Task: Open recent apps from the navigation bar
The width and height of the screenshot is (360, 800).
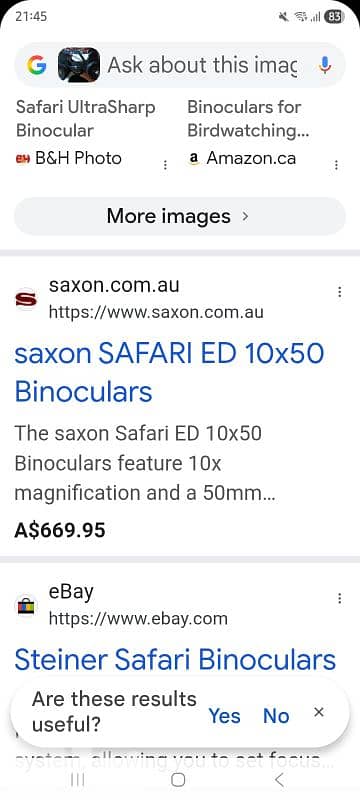Action: click(78, 780)
